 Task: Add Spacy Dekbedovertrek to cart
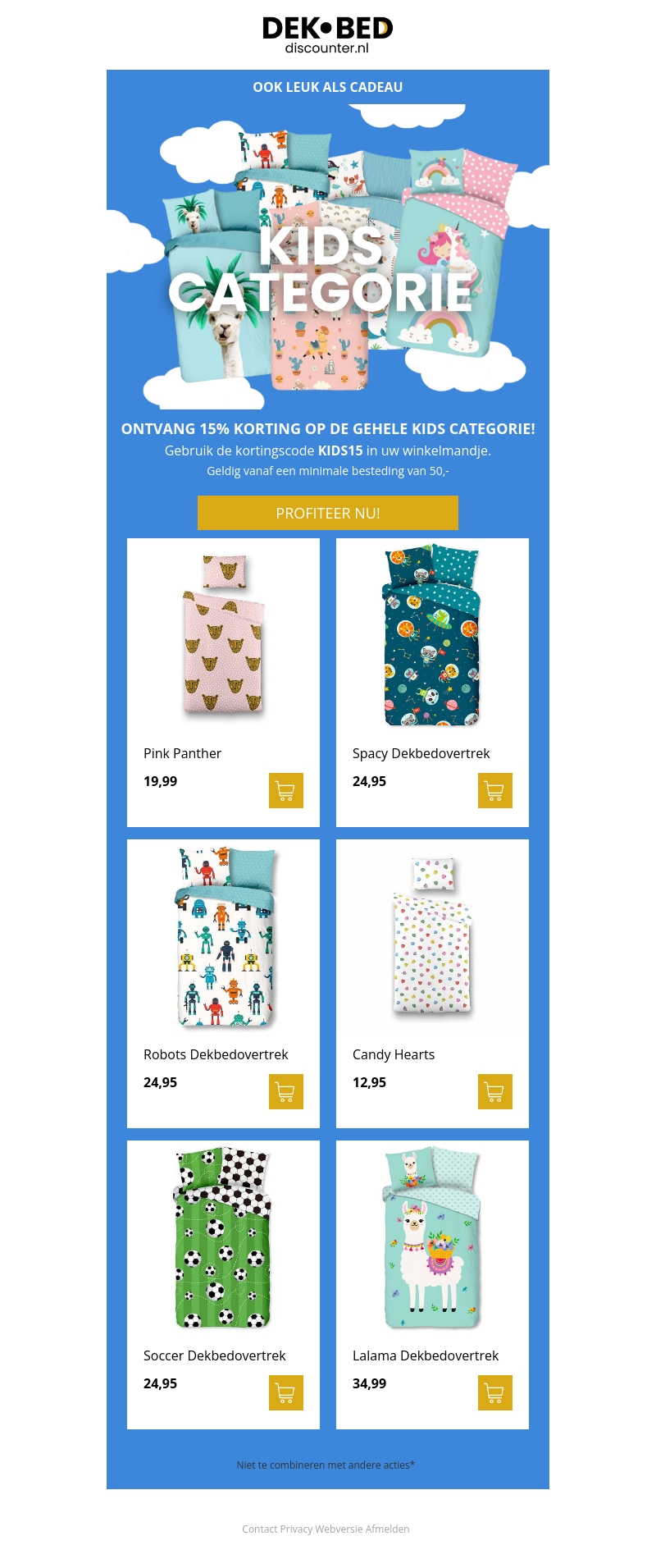point(494,790)
